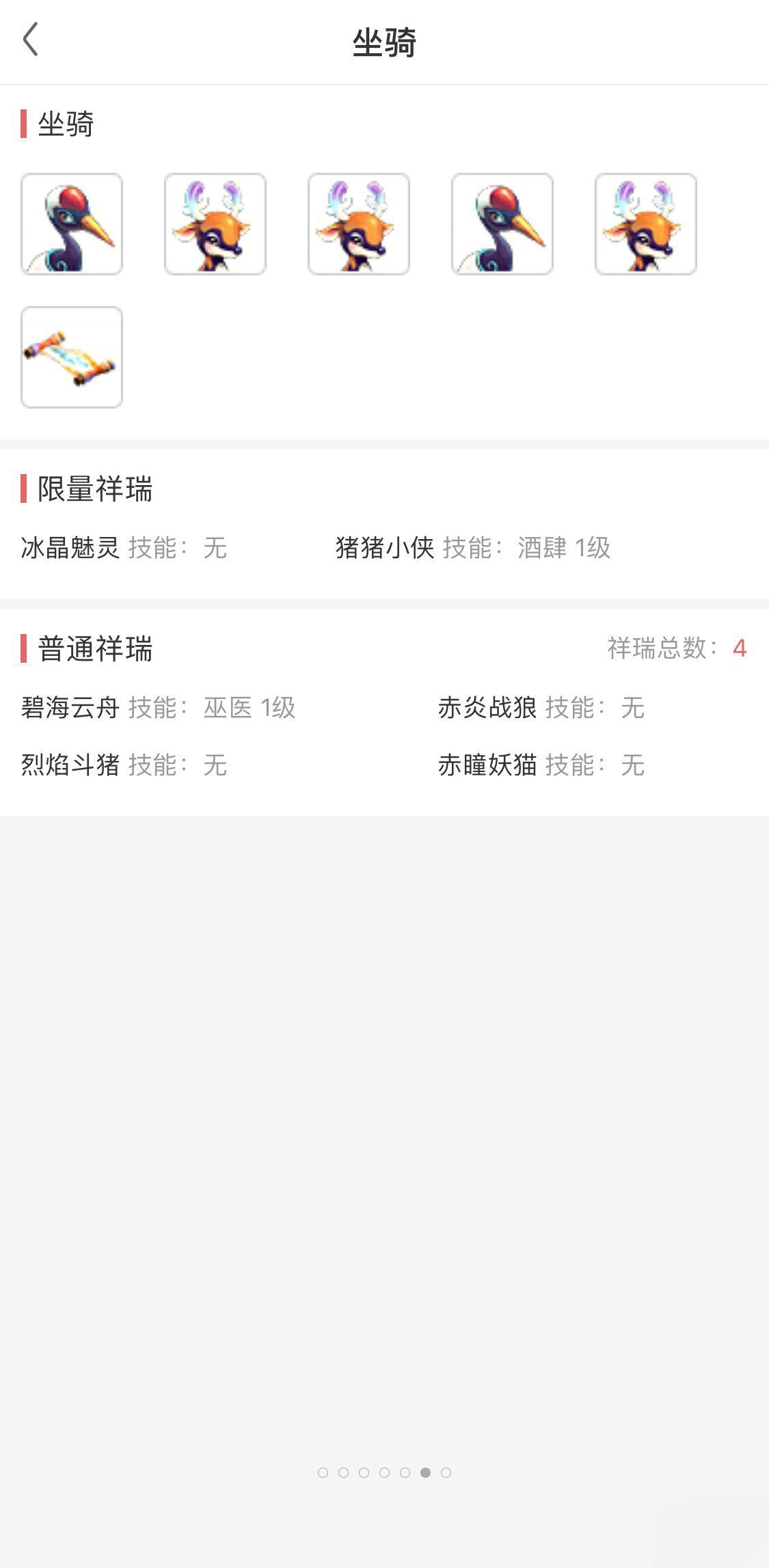
Task: Go back from the 坐骑 page
Action: click(x=30, y=40)
